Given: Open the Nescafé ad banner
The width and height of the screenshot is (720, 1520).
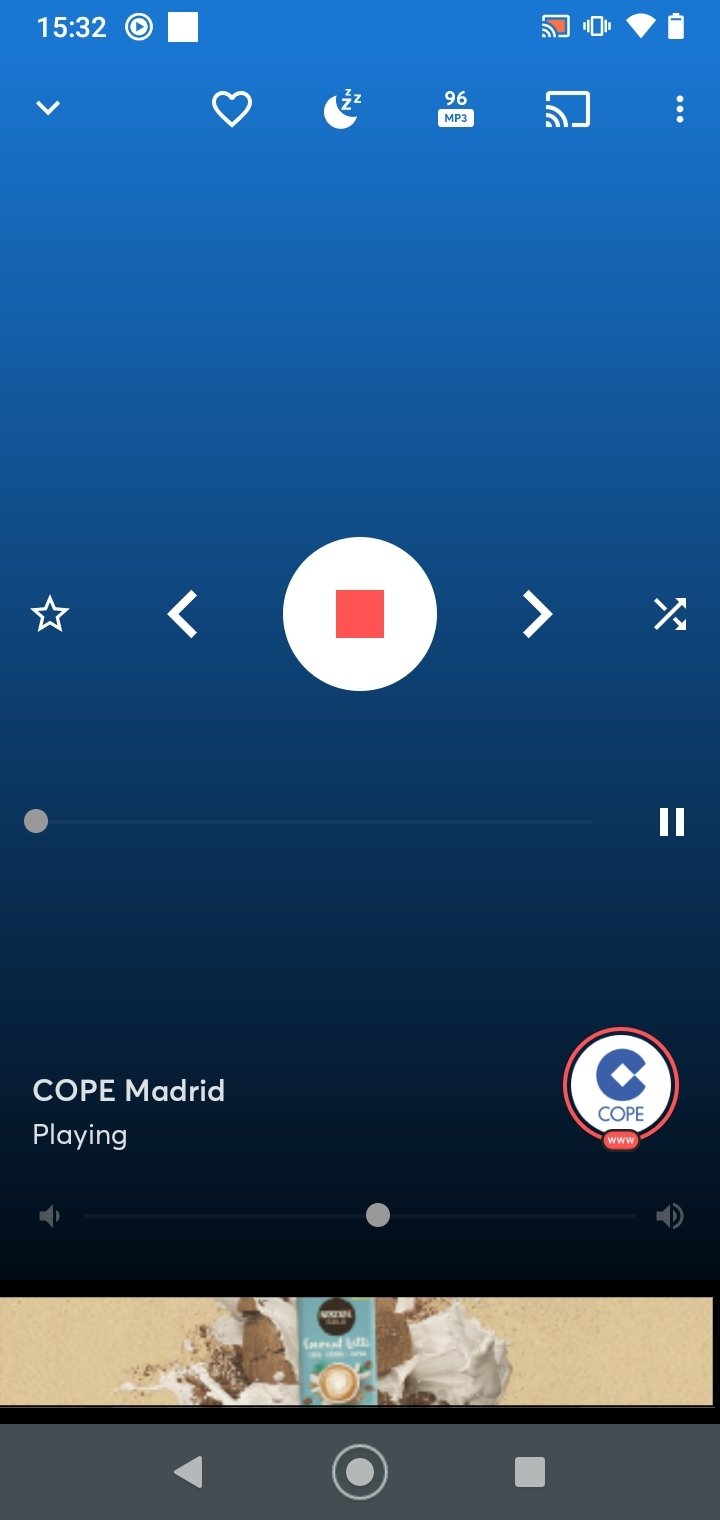Looking at the screenshot, I should pyautogui.click(x=356, y=1351).
